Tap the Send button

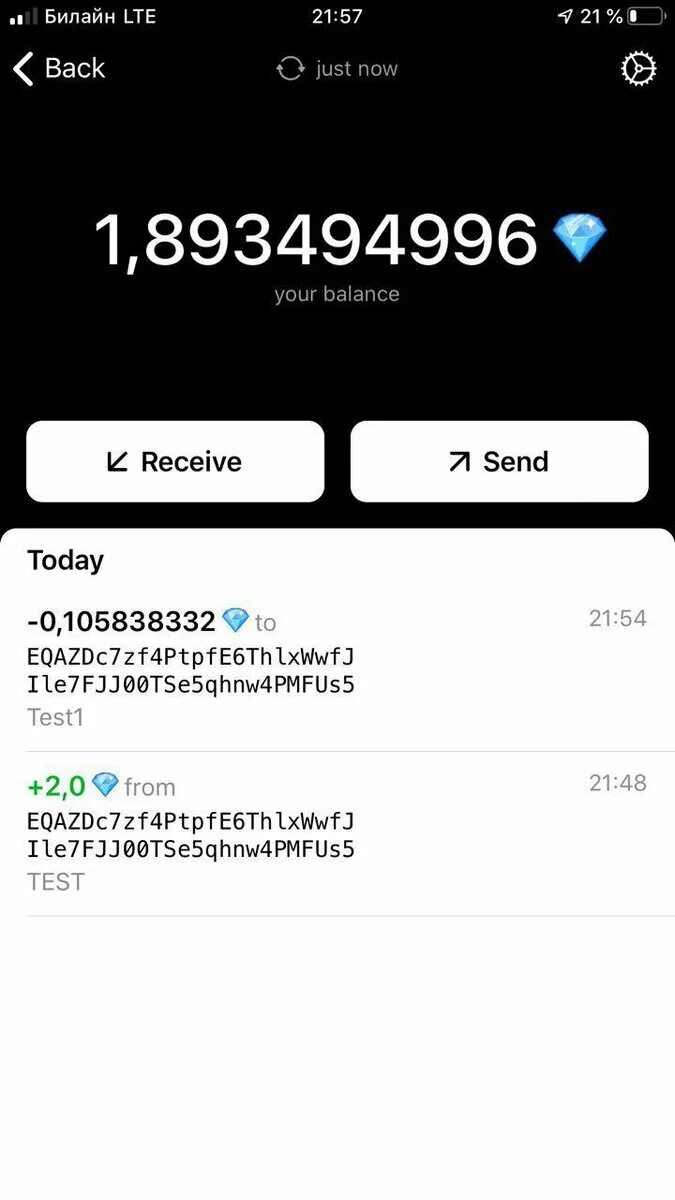[x=499, y=461]
